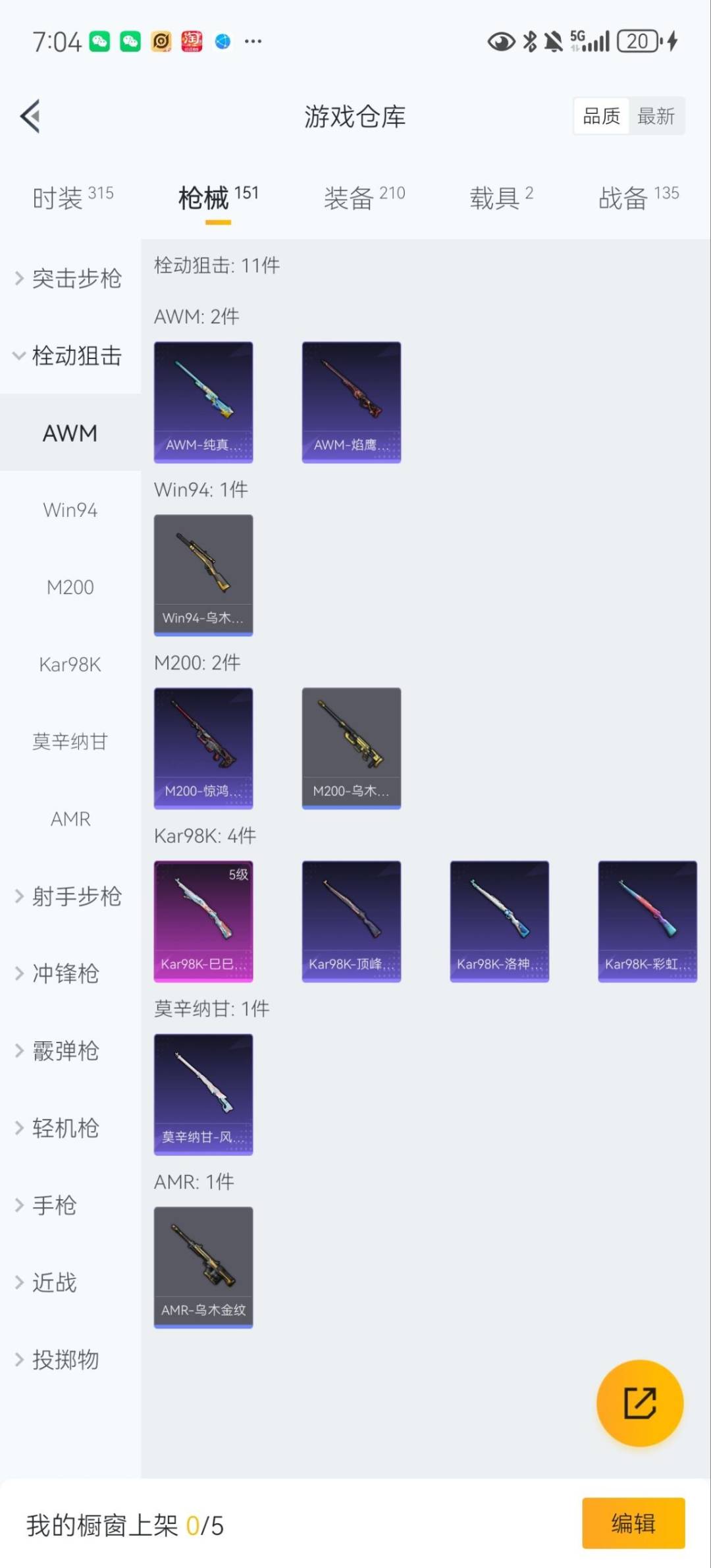
Task: Tap the level-5 Kar98K-巴巴 skin card
Action: (x=203, y=920)
